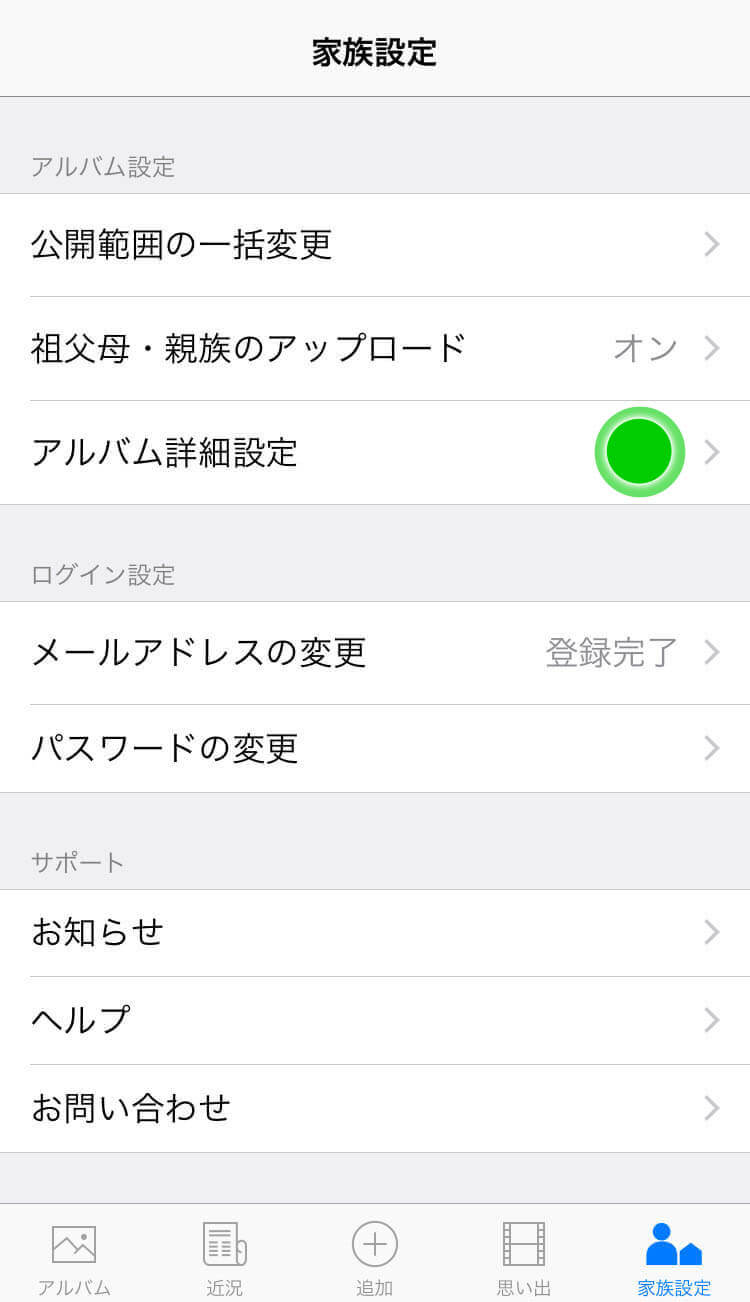Open パスワードの変更
Screen dimensions: 750x1302
[375, 749]
